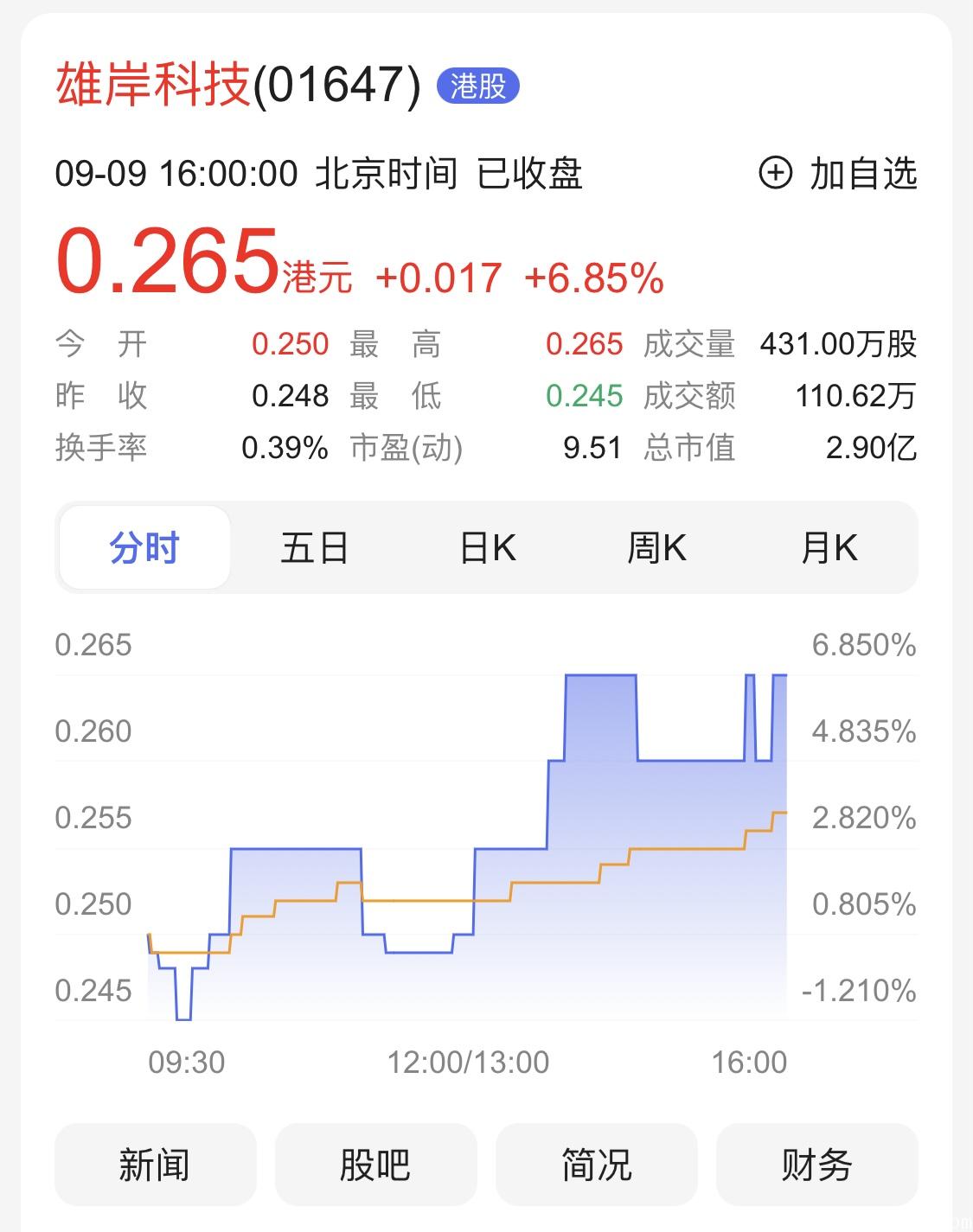View the 简况 company profile
This screenshot has width=973, height=1232.
point(596,1164)
